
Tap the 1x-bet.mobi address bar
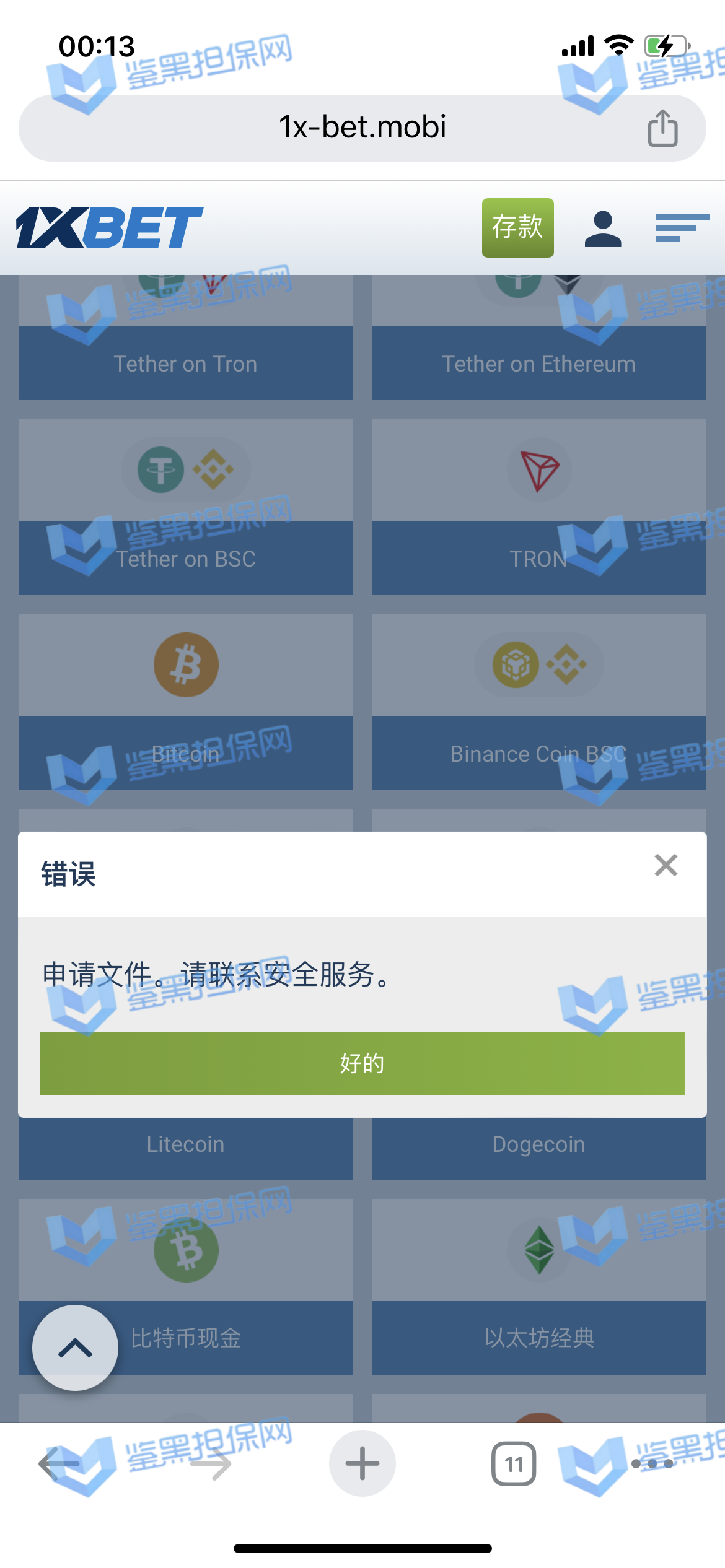362,128
